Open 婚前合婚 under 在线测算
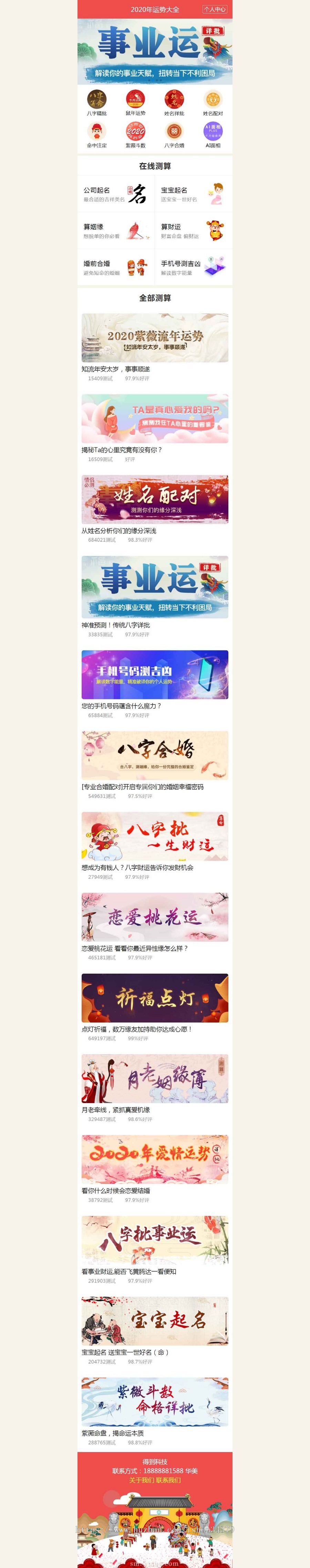The height and width of the screenshot is (1568, 310). point(116,268)
